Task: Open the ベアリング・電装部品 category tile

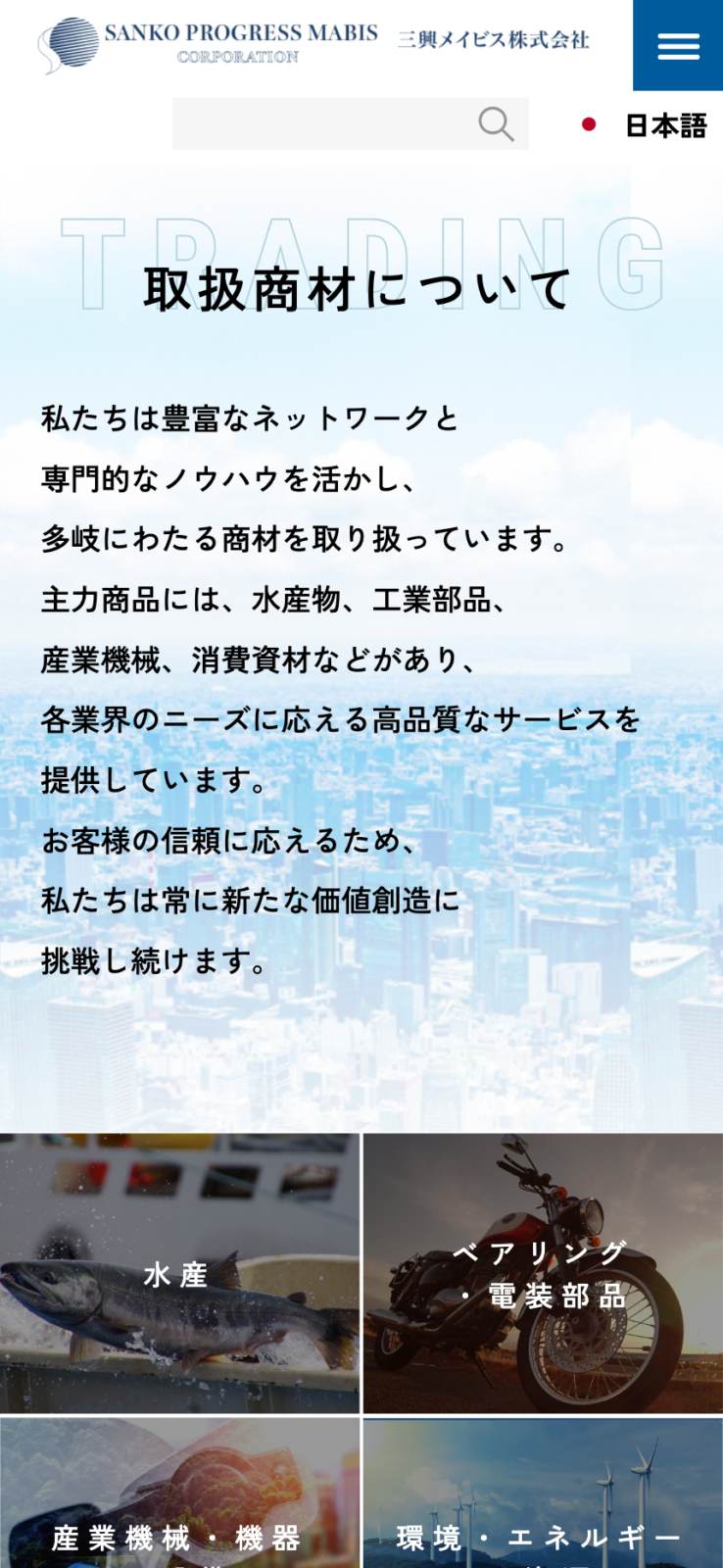Action: pyautogui.click(x=543, y=1273)
